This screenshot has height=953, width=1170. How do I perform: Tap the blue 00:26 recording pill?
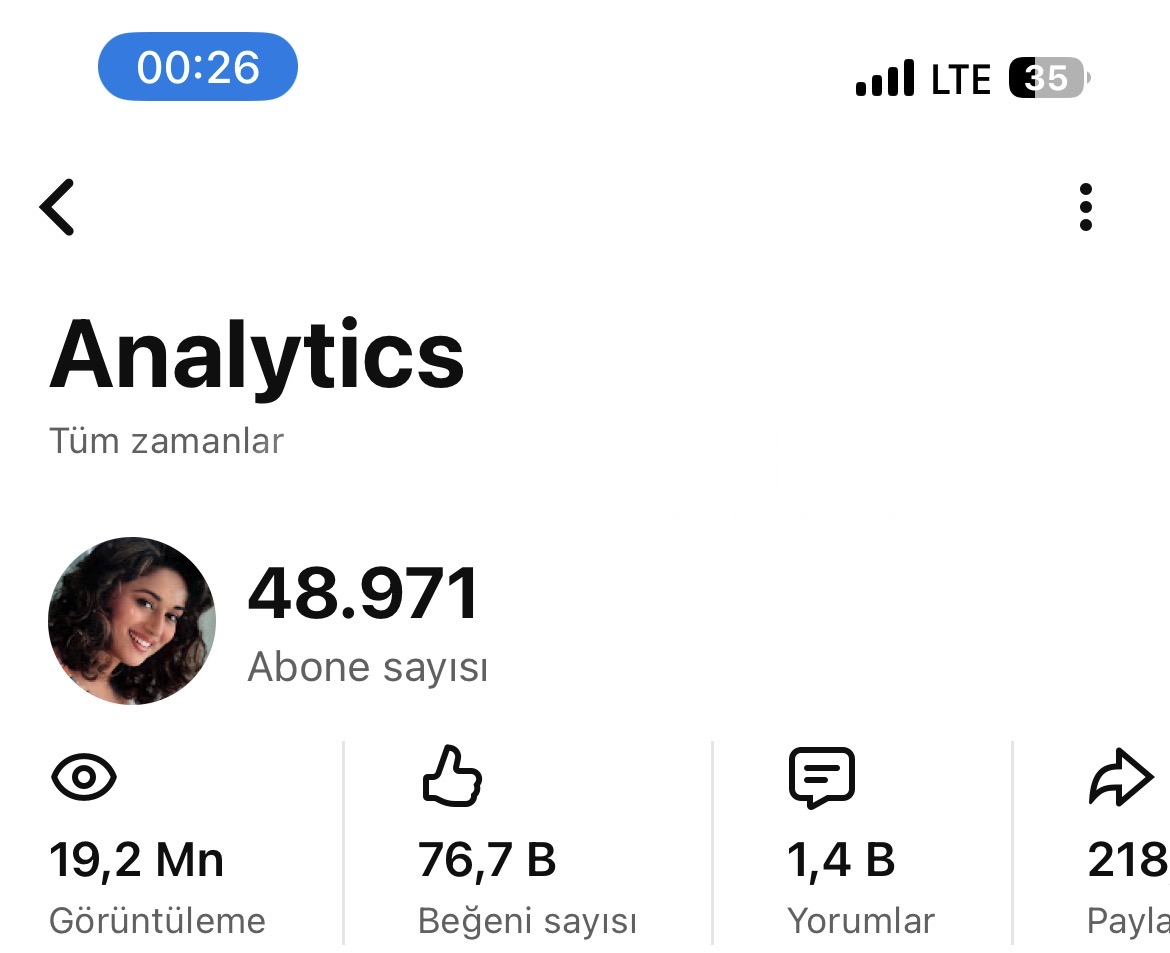[x=197, y=67]
